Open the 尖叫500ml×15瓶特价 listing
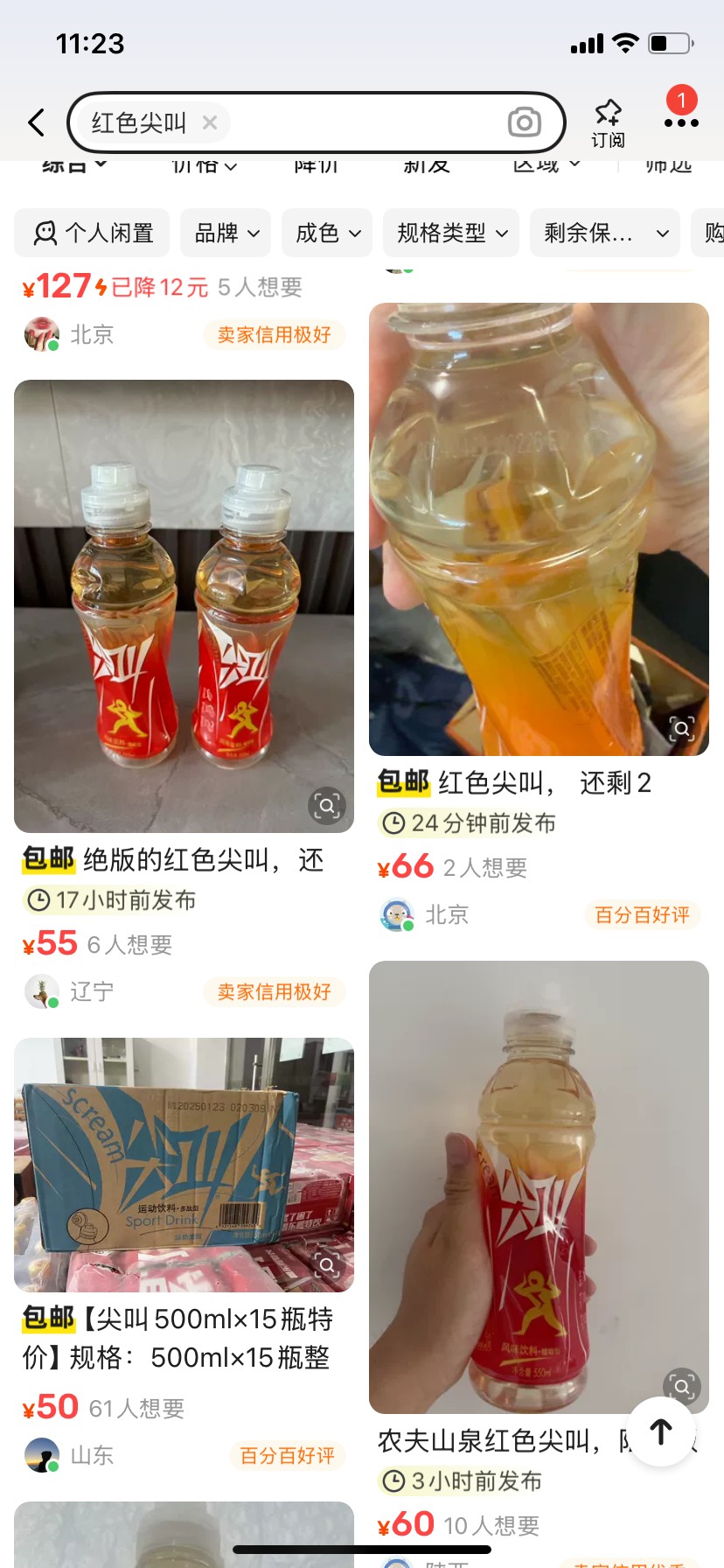Viewport: 724px width, 1568px height. tap(184, 1164)
